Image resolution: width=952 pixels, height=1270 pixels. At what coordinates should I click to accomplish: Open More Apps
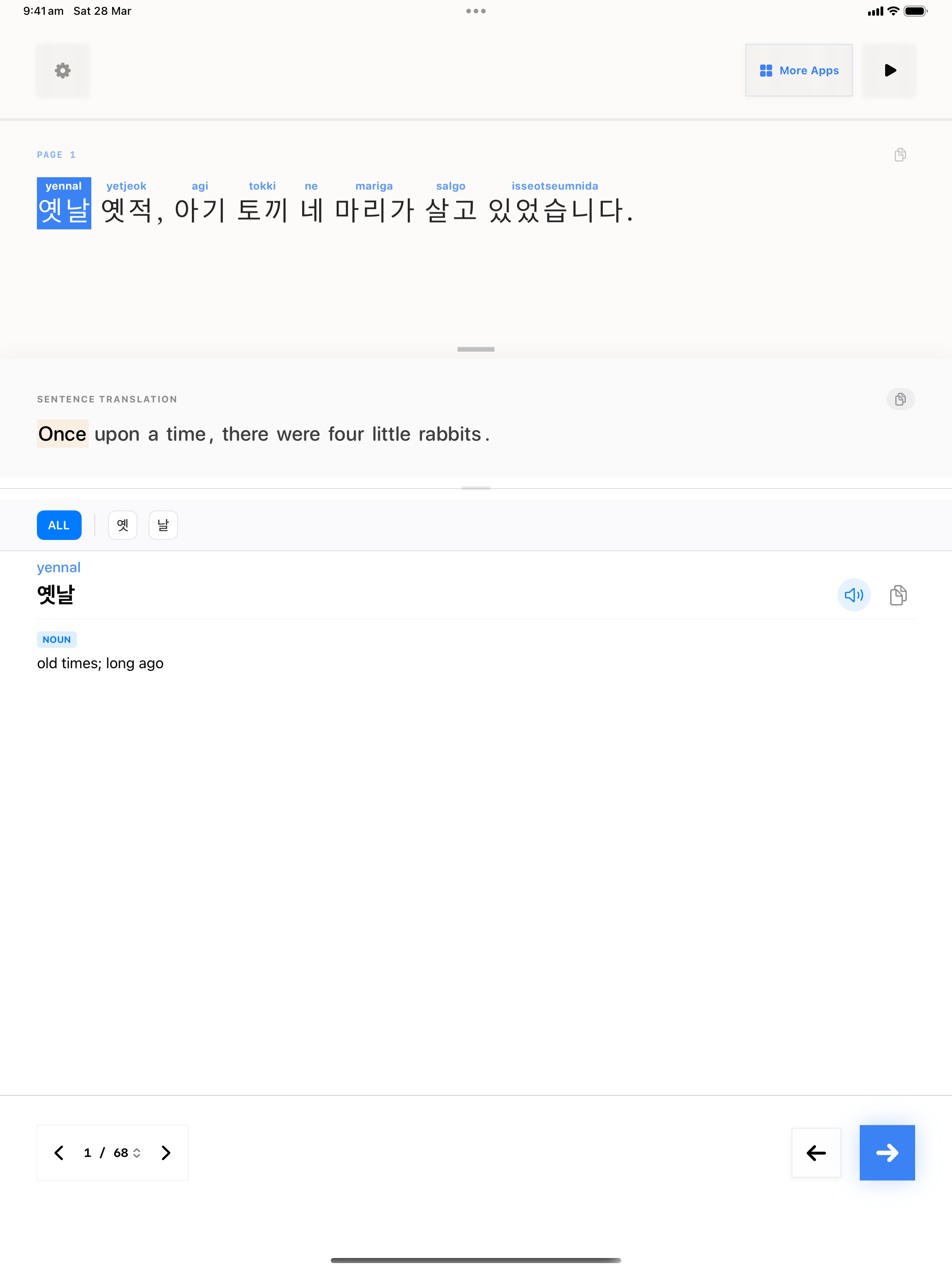[x=798, y=71]
